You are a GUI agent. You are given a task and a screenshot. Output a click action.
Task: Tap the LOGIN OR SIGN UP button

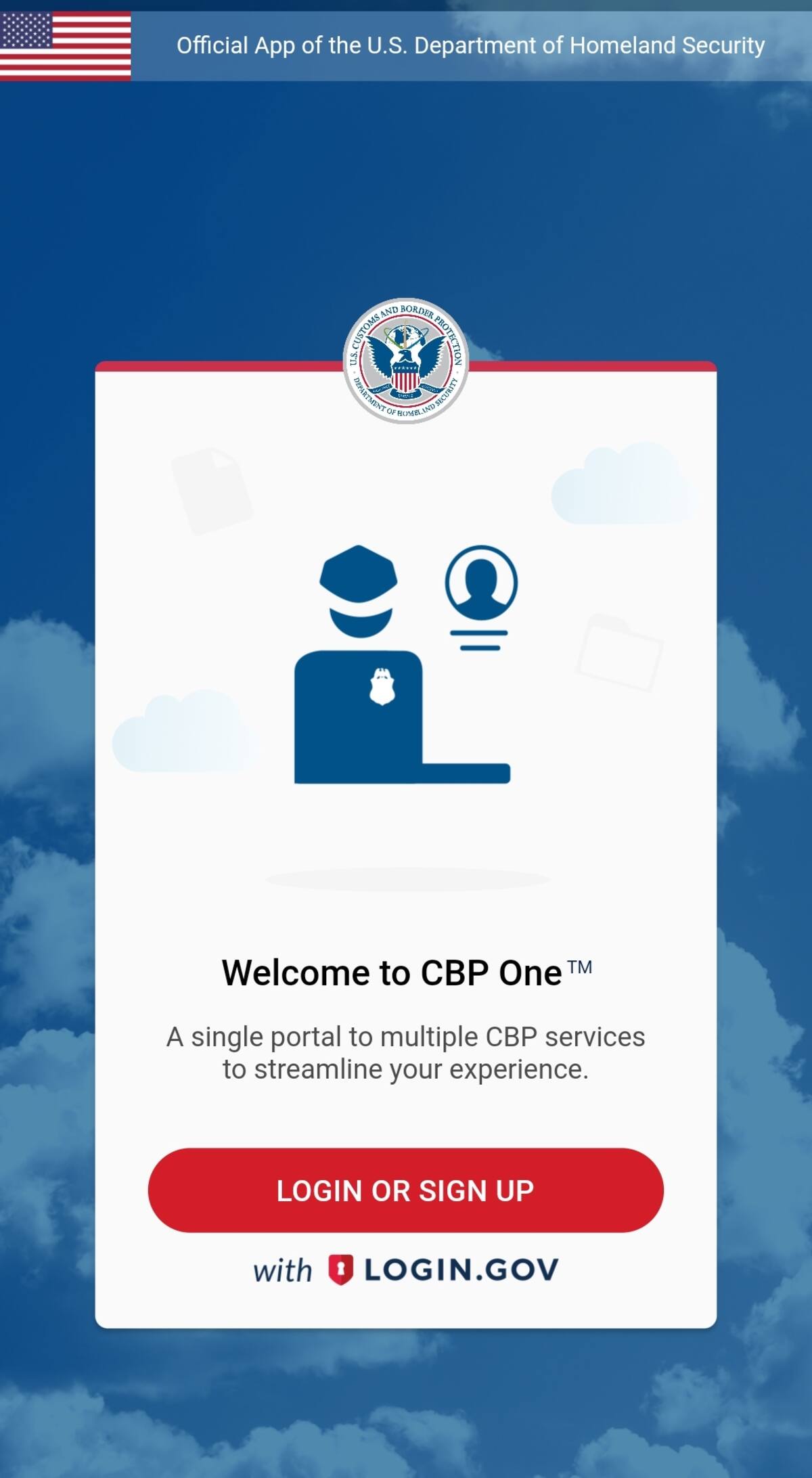(405, 1190)
